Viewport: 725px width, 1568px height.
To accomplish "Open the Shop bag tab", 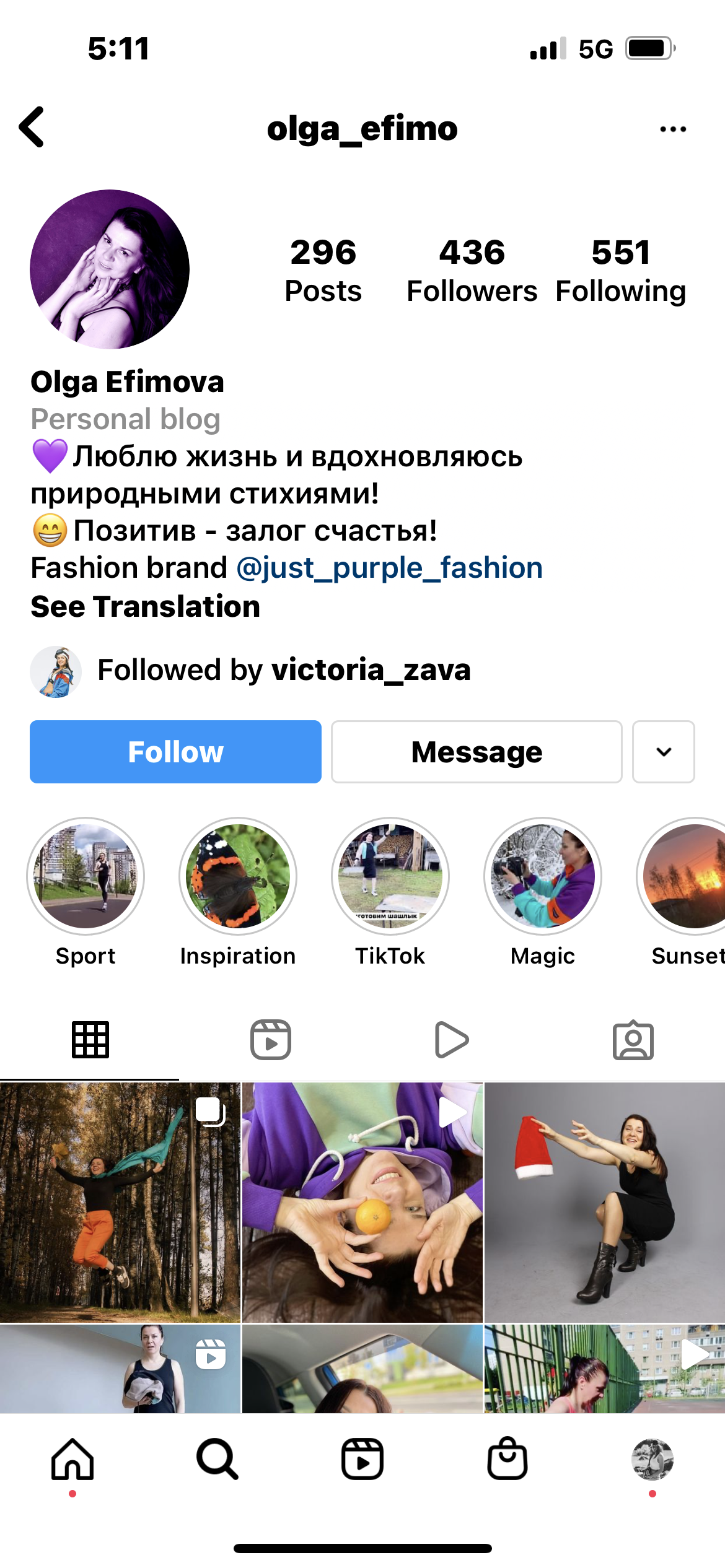I will pyautogui.click(x=507, y=1459).
